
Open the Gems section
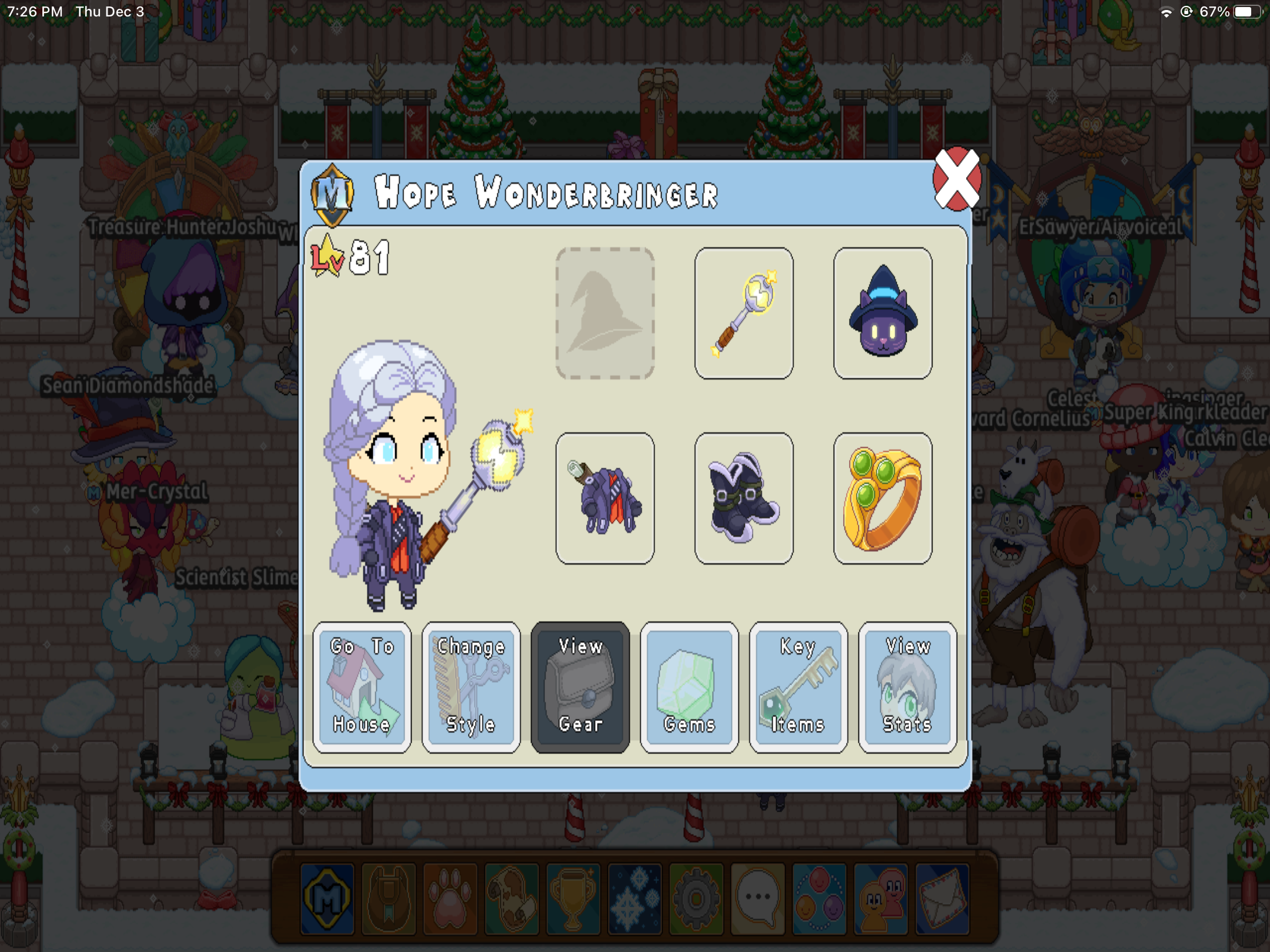[689, 687]
